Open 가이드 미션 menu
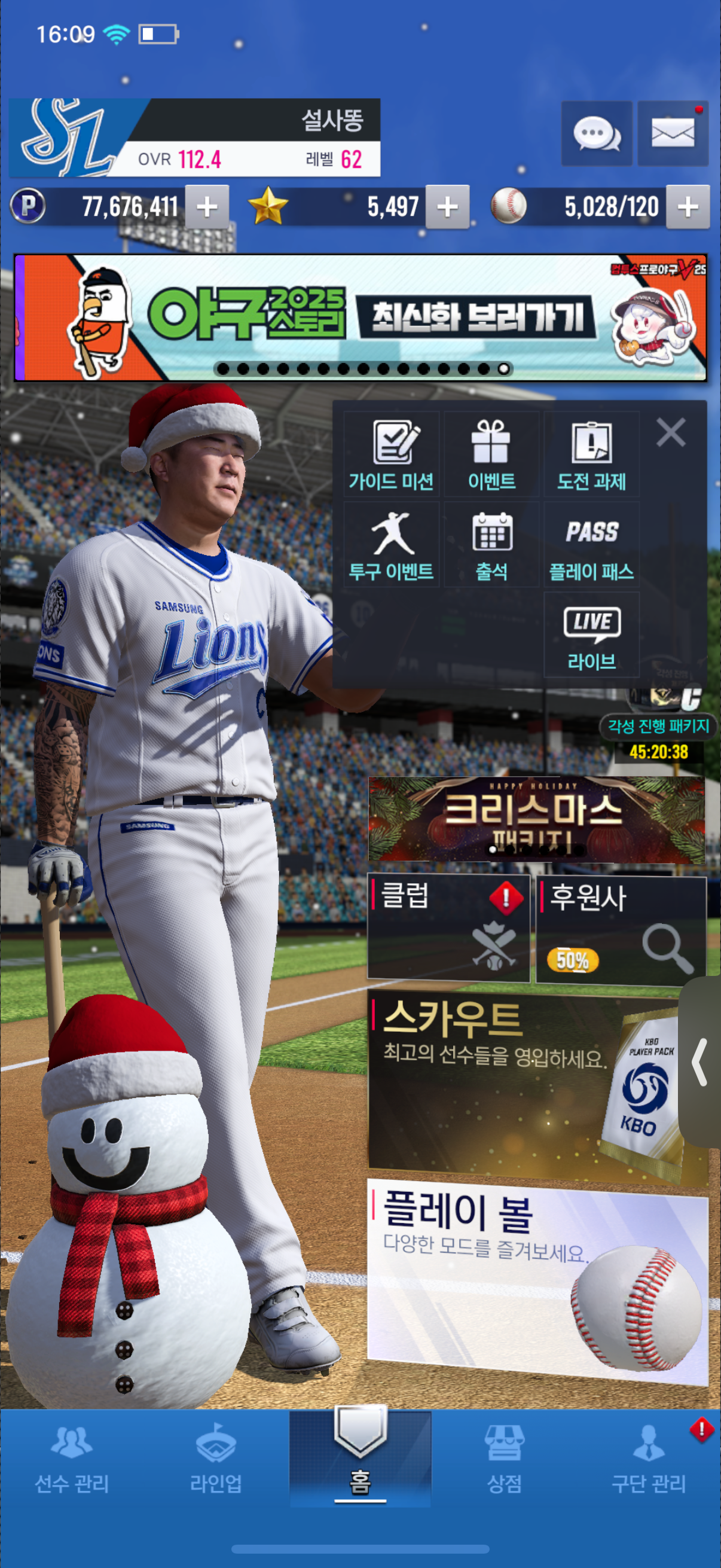The image size is (721, 1568). coord(391,454)
